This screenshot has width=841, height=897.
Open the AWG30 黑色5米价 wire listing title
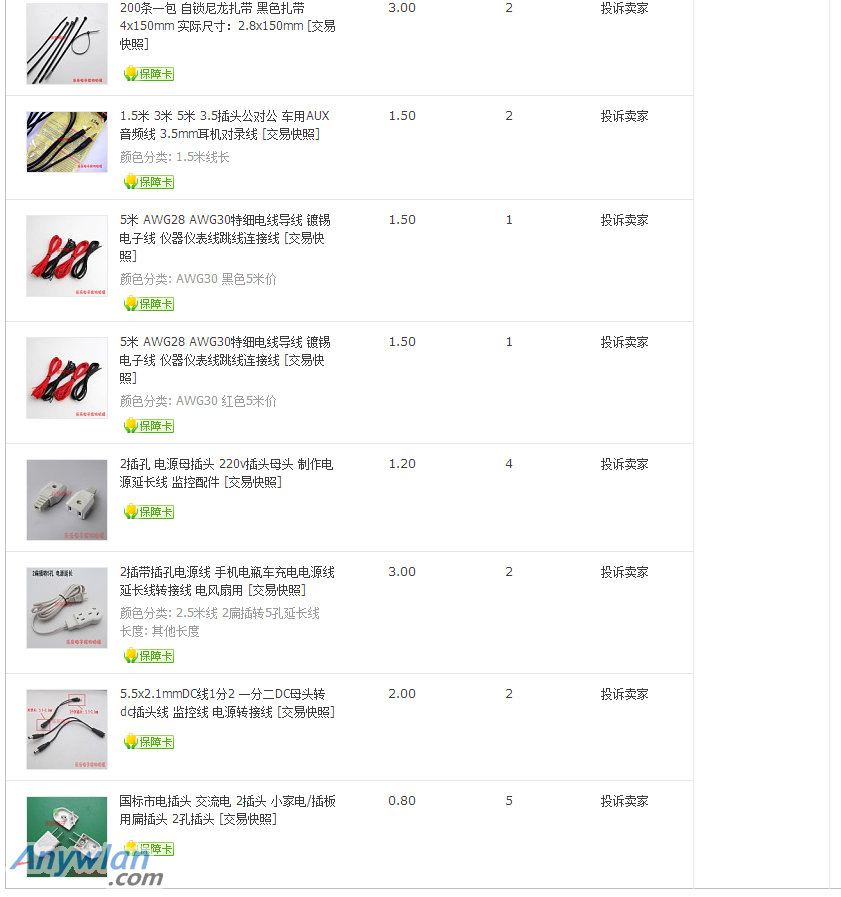coord(224,238)
